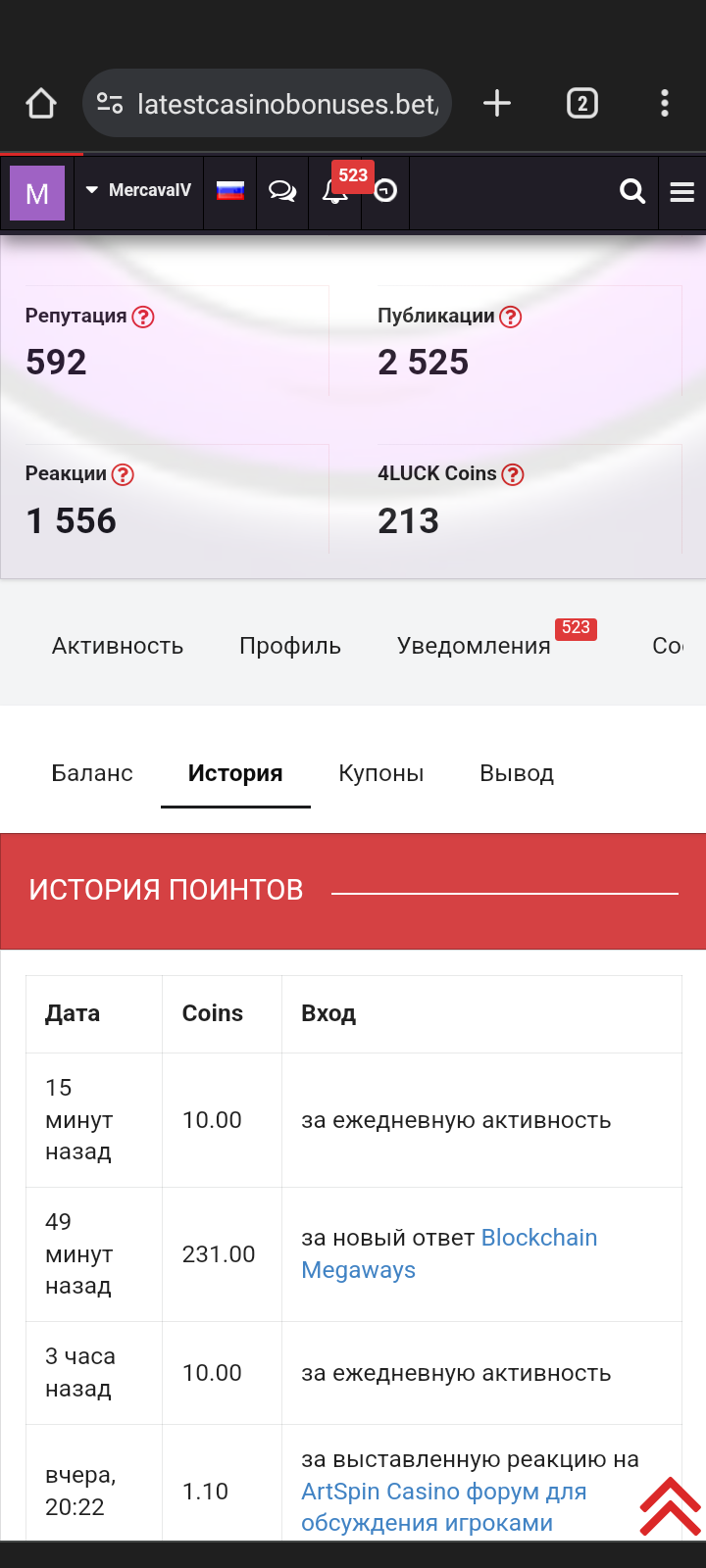Select the Купоны tab

tap(381, 773)
